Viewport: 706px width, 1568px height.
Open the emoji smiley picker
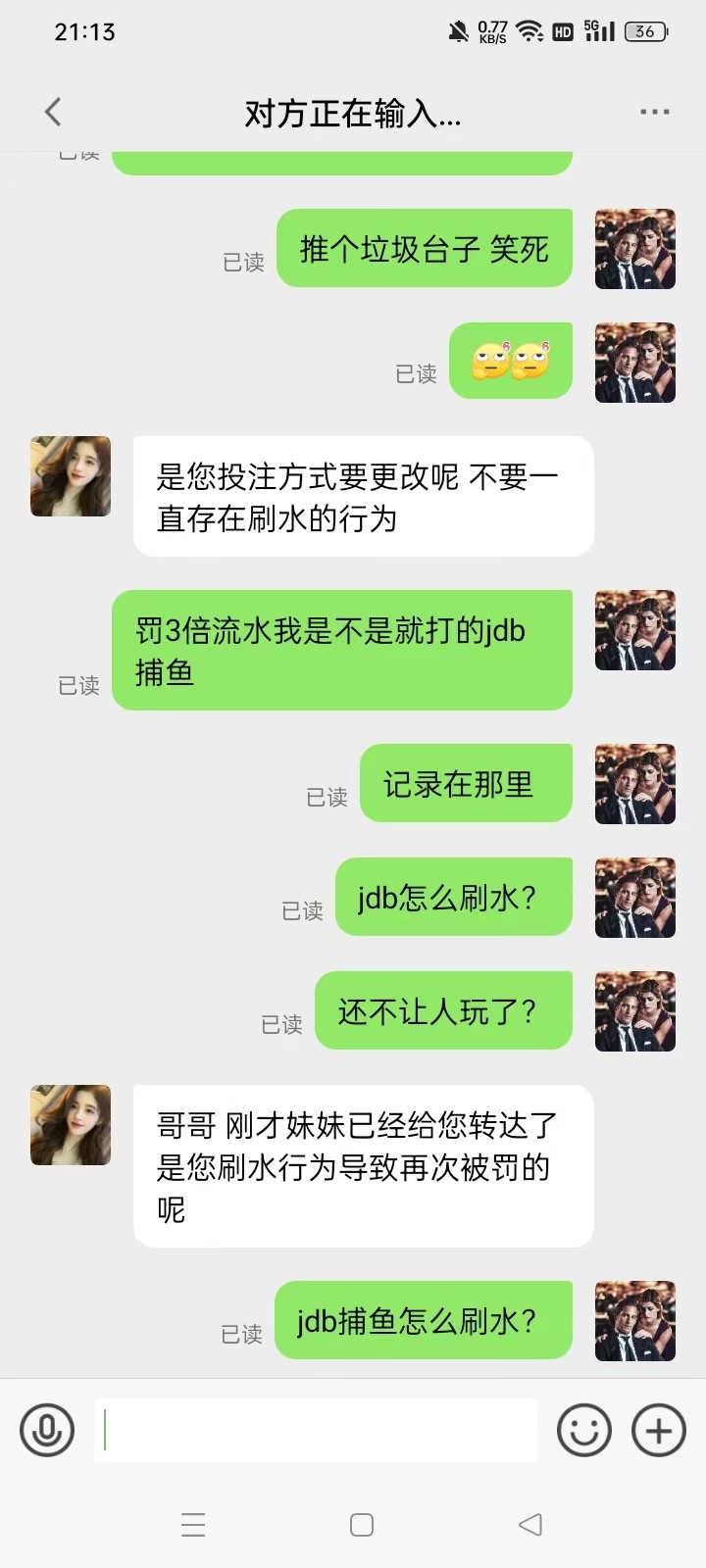click(584, 1430)
